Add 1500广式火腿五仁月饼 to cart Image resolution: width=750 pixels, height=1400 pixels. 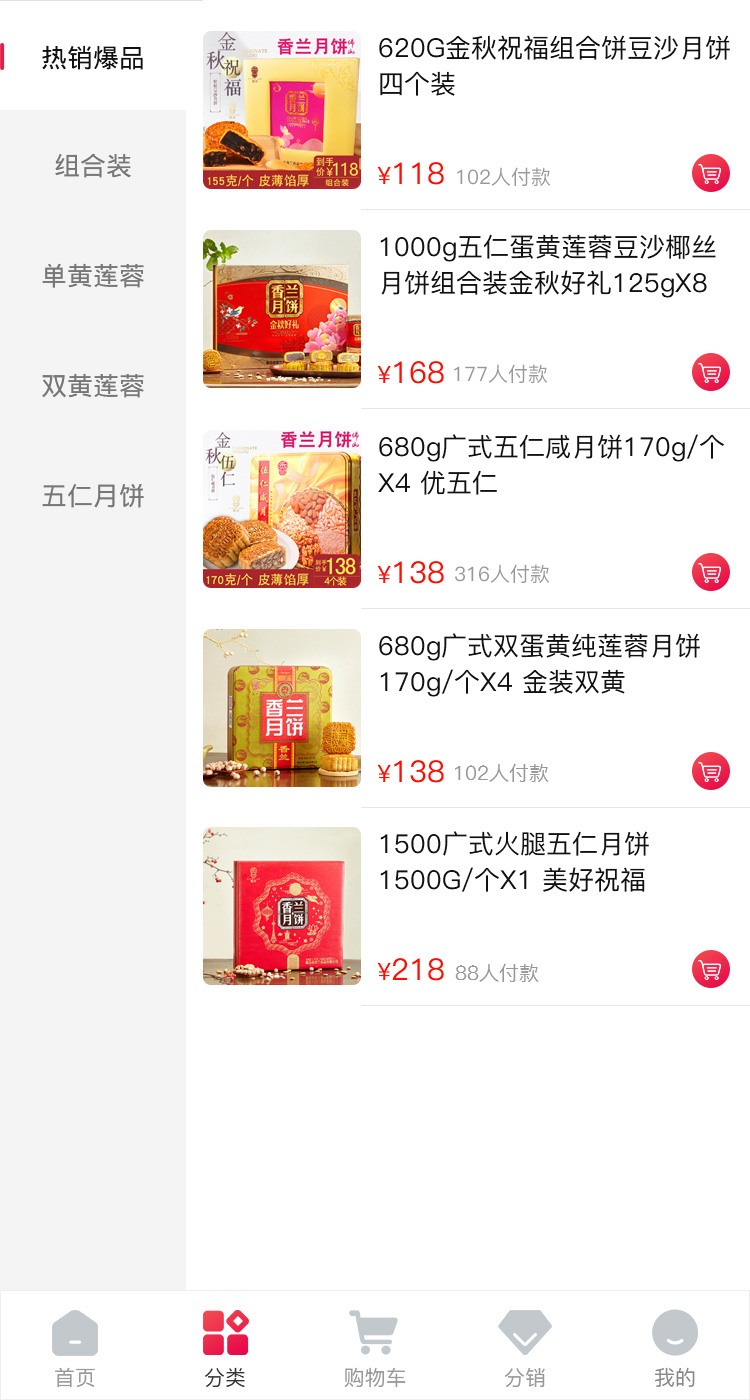710,969
